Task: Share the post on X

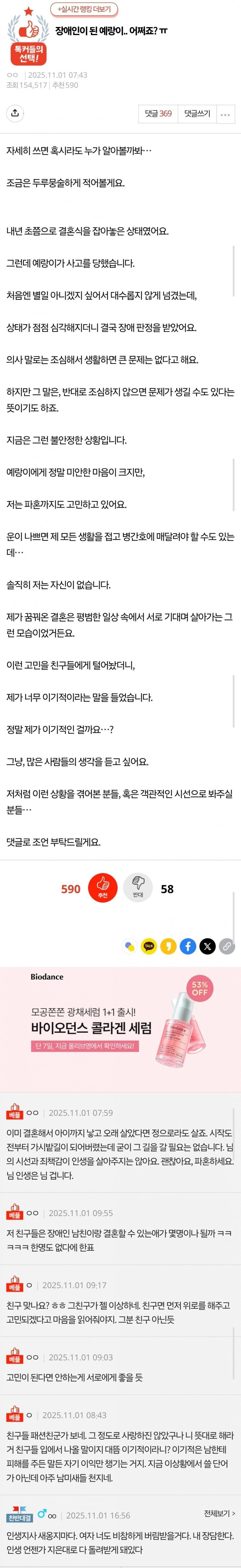Action: pyautogui.click(x=208, y=946)
